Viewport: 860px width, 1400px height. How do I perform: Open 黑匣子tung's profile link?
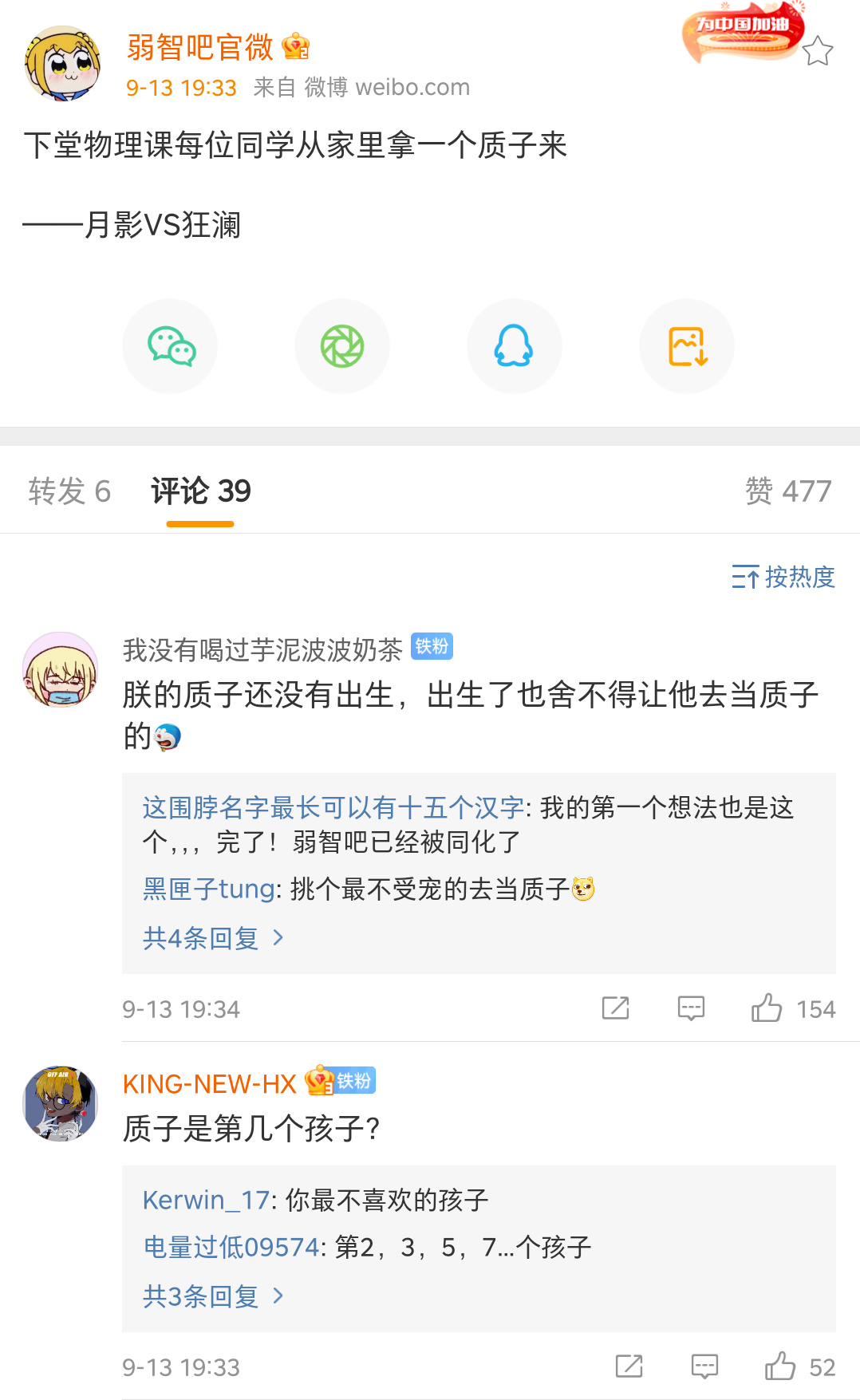coord(208,889)
